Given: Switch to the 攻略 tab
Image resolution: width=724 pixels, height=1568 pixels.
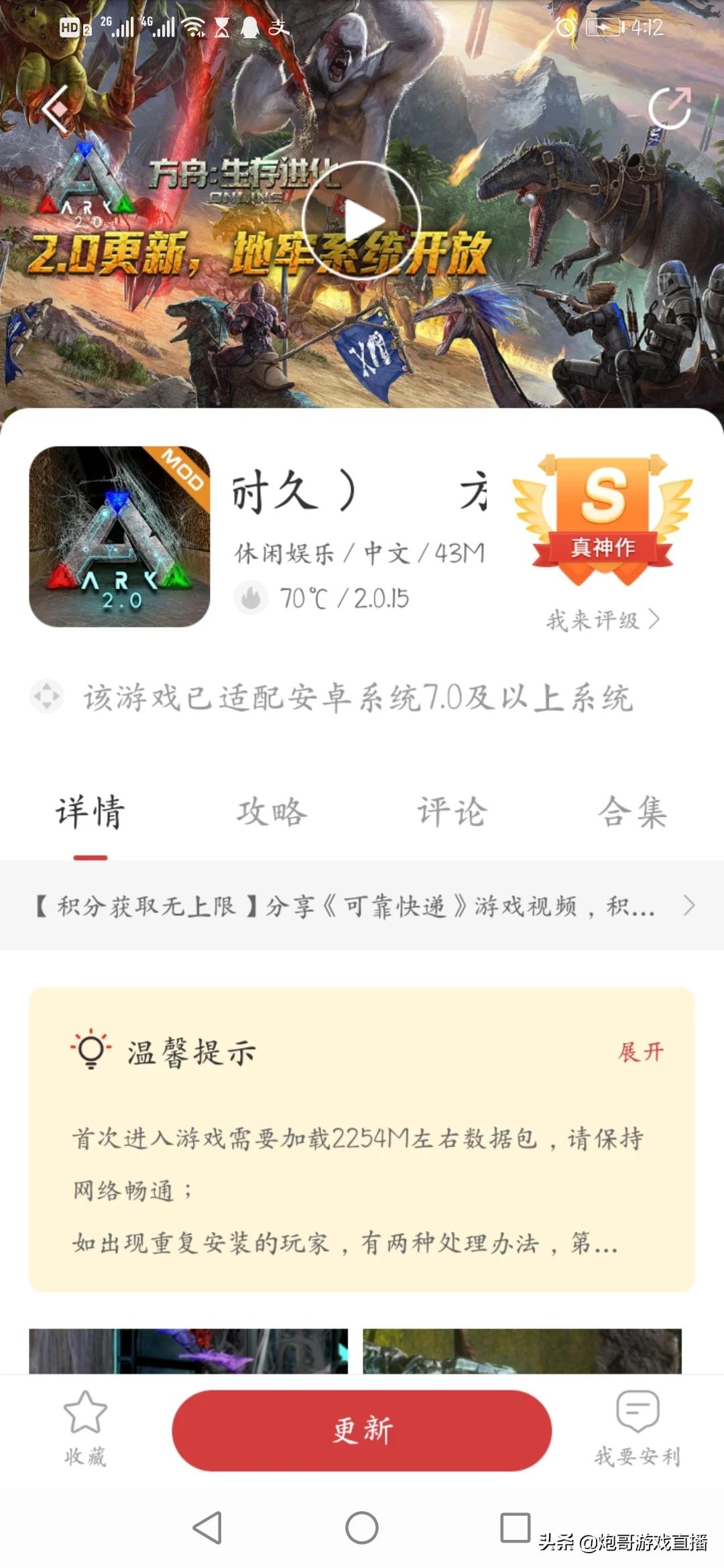Looking at the screenshot, I should tap(271, 812).
